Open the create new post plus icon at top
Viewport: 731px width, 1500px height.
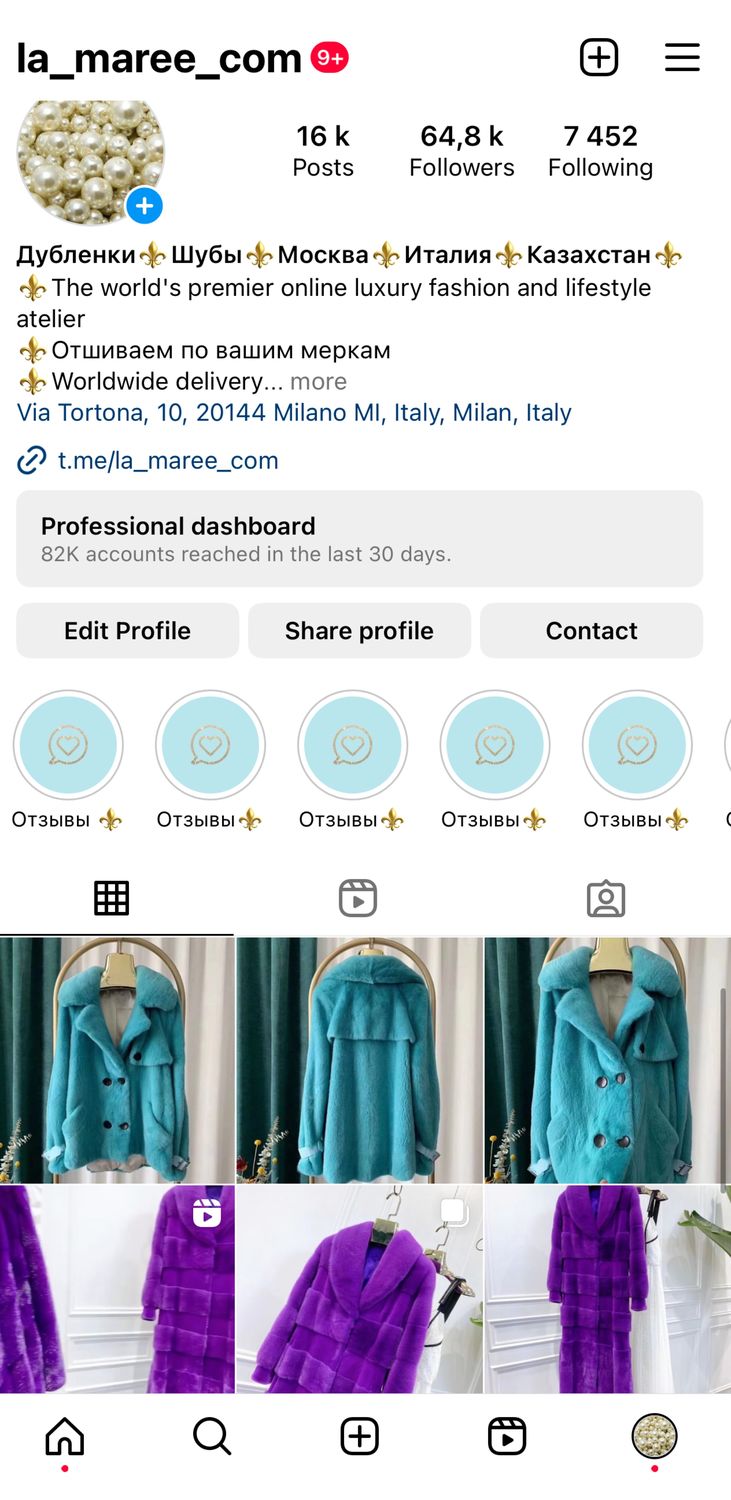(x=599, y=58)
